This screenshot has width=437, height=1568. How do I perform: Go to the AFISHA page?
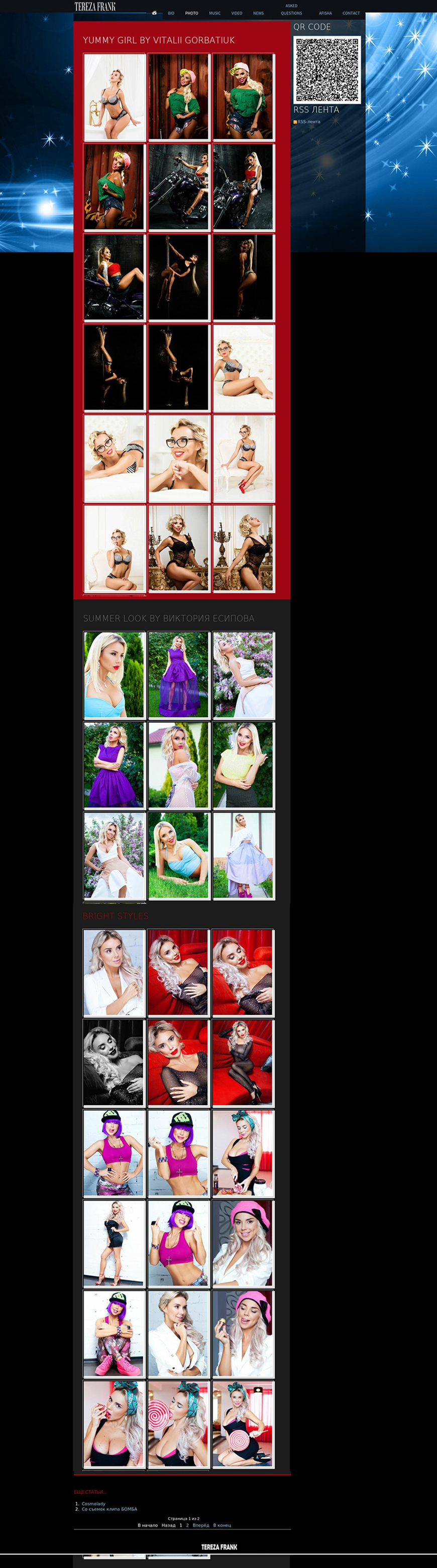[325, 14]
